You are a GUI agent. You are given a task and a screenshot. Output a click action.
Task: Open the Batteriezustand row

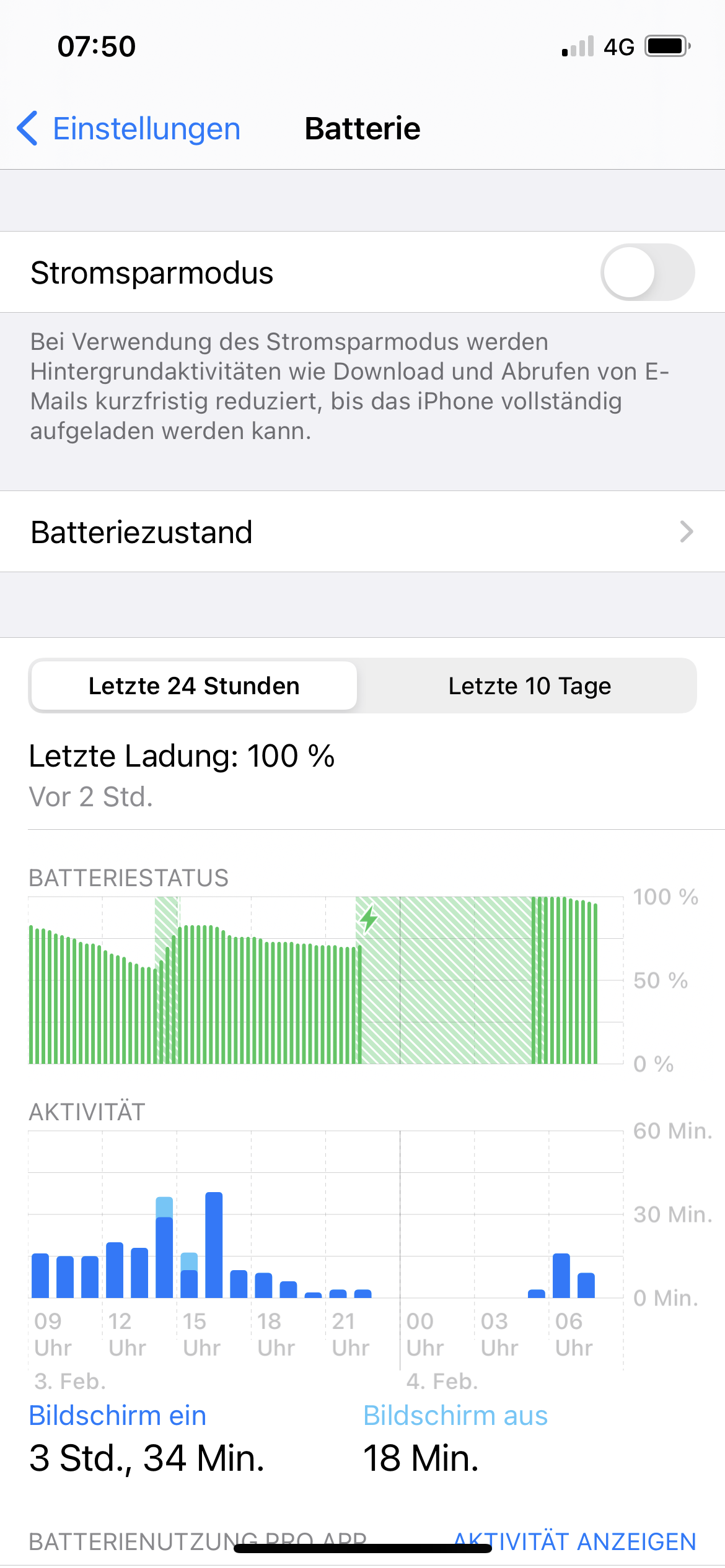point(362,532)
